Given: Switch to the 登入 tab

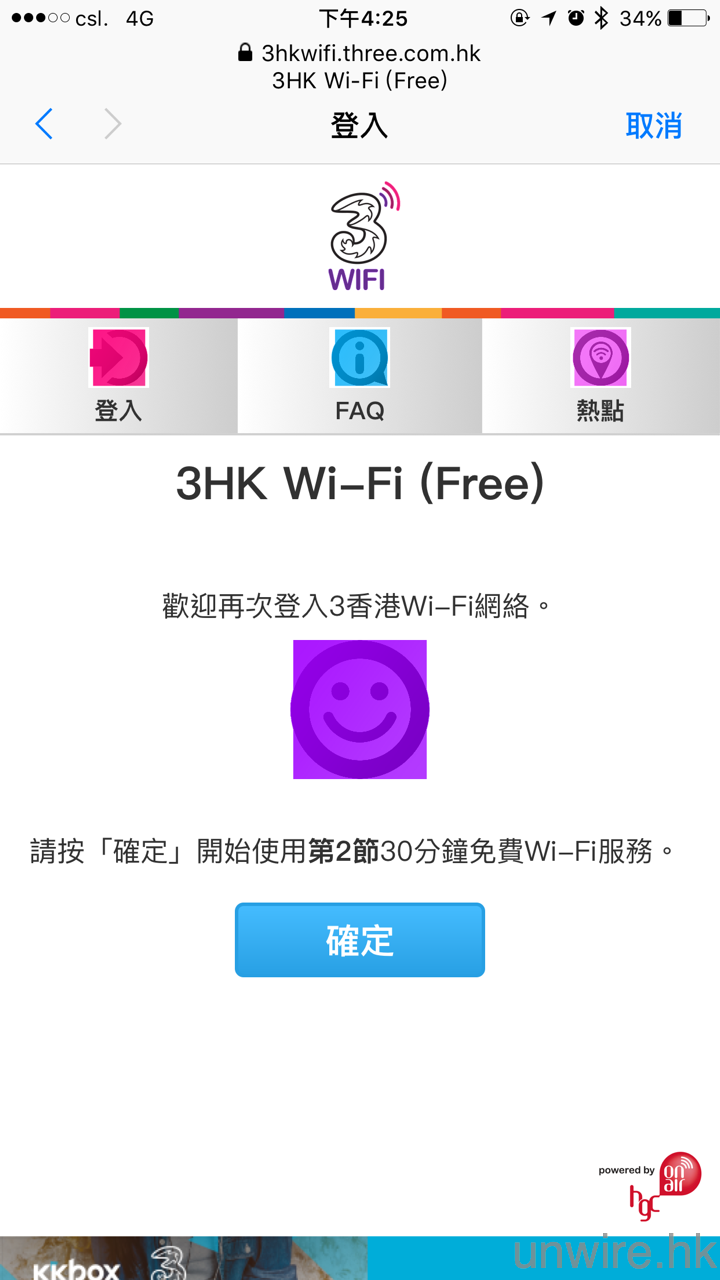Looking at the screenshot, I should click(119, 376).
